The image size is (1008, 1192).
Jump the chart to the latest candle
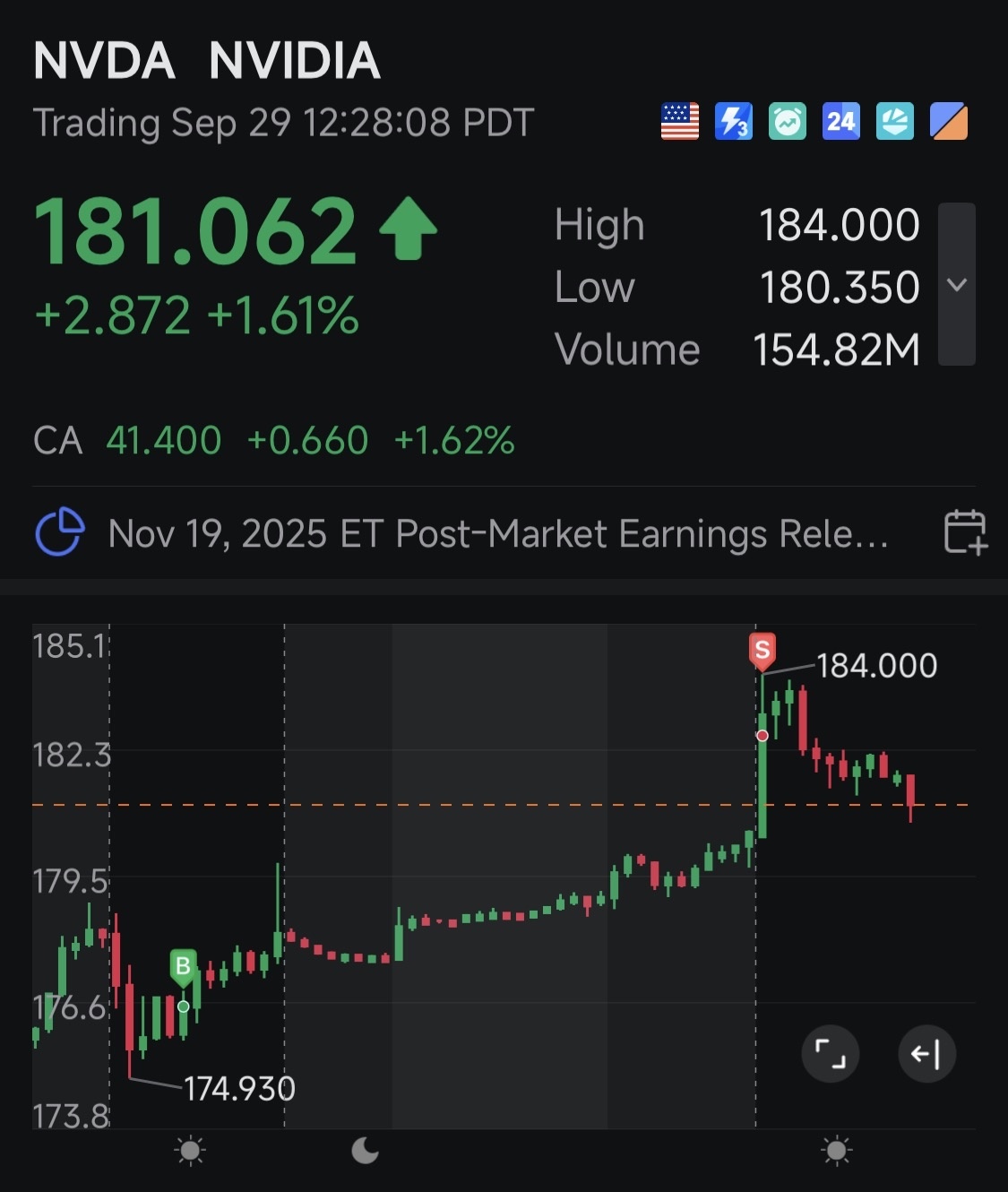pos(926,1054)
